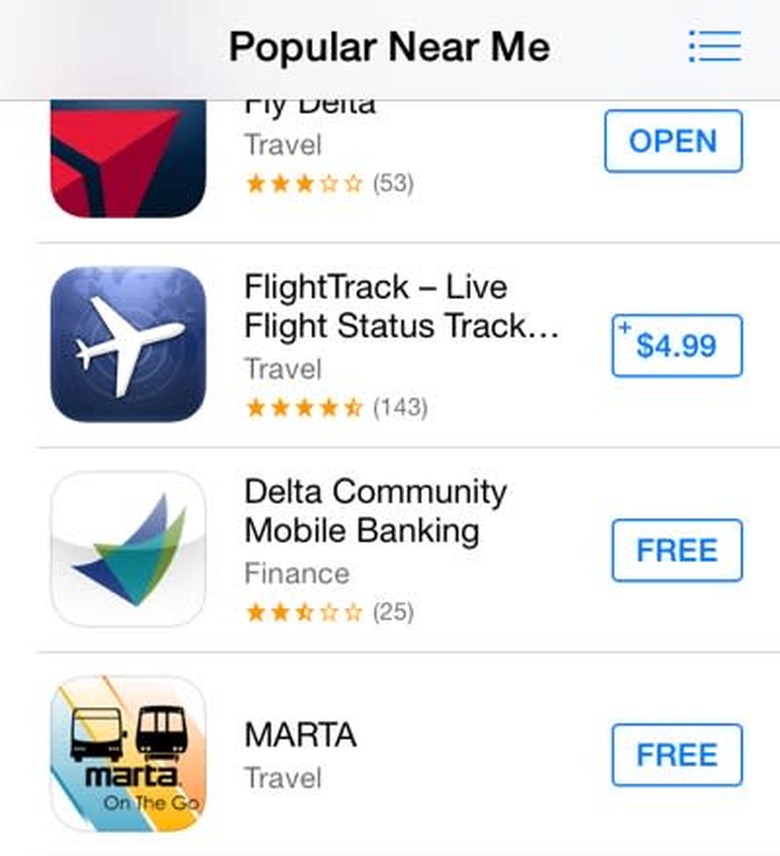
Task: View Fly Delta app details
Action: click(128, 158)
